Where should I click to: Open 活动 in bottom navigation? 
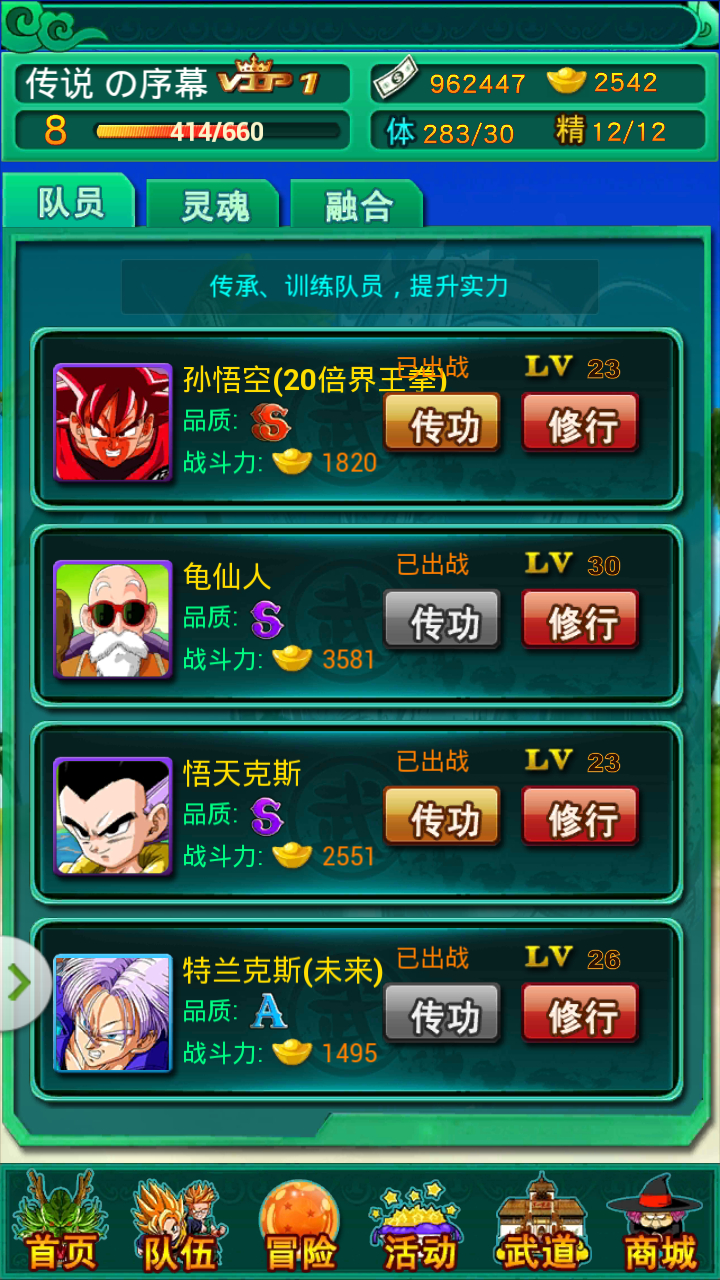[x=420, y=1222]
